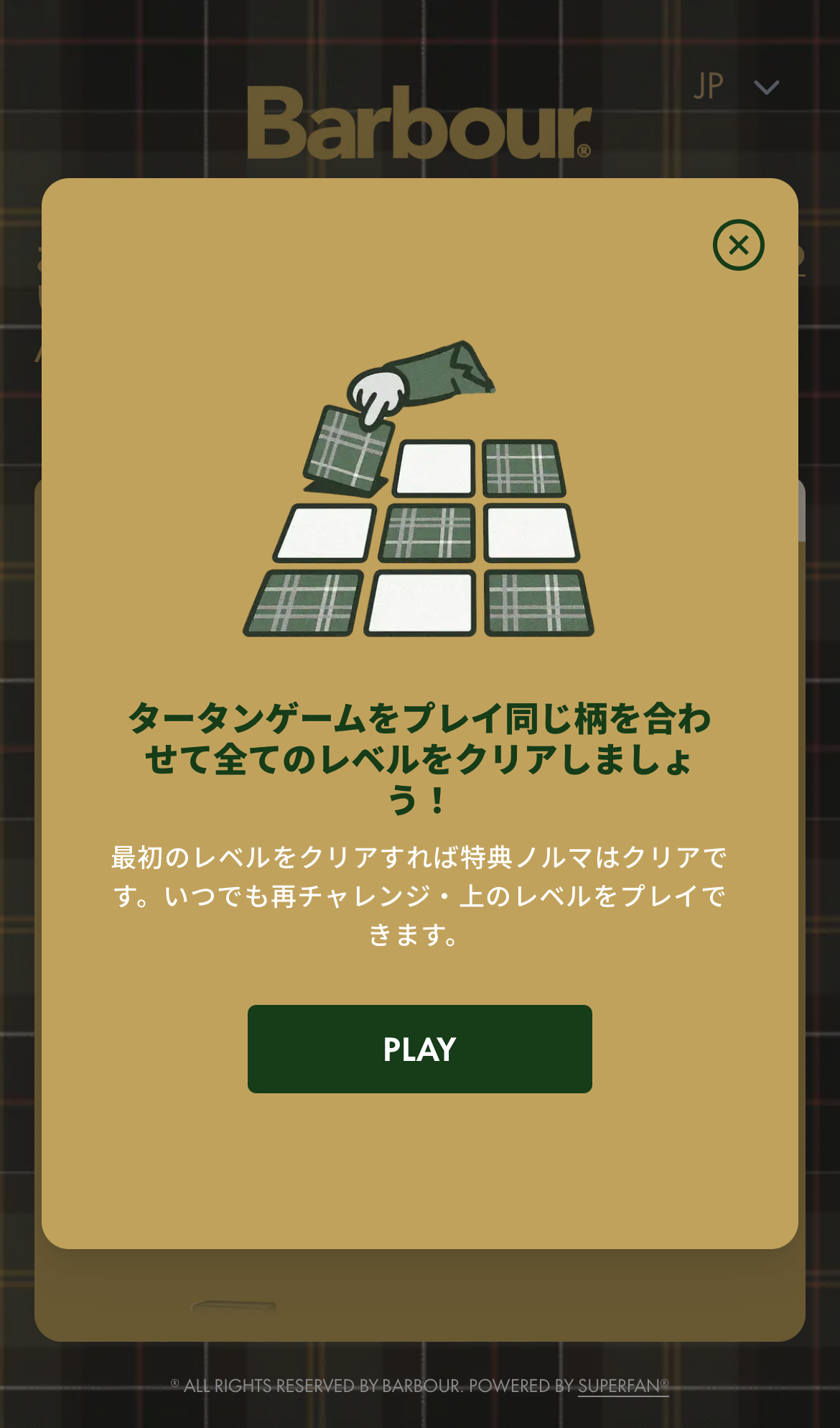This screenshot has height=1428, width=840.
Task: Close the tartan game dialog
Action: [738, 245]
